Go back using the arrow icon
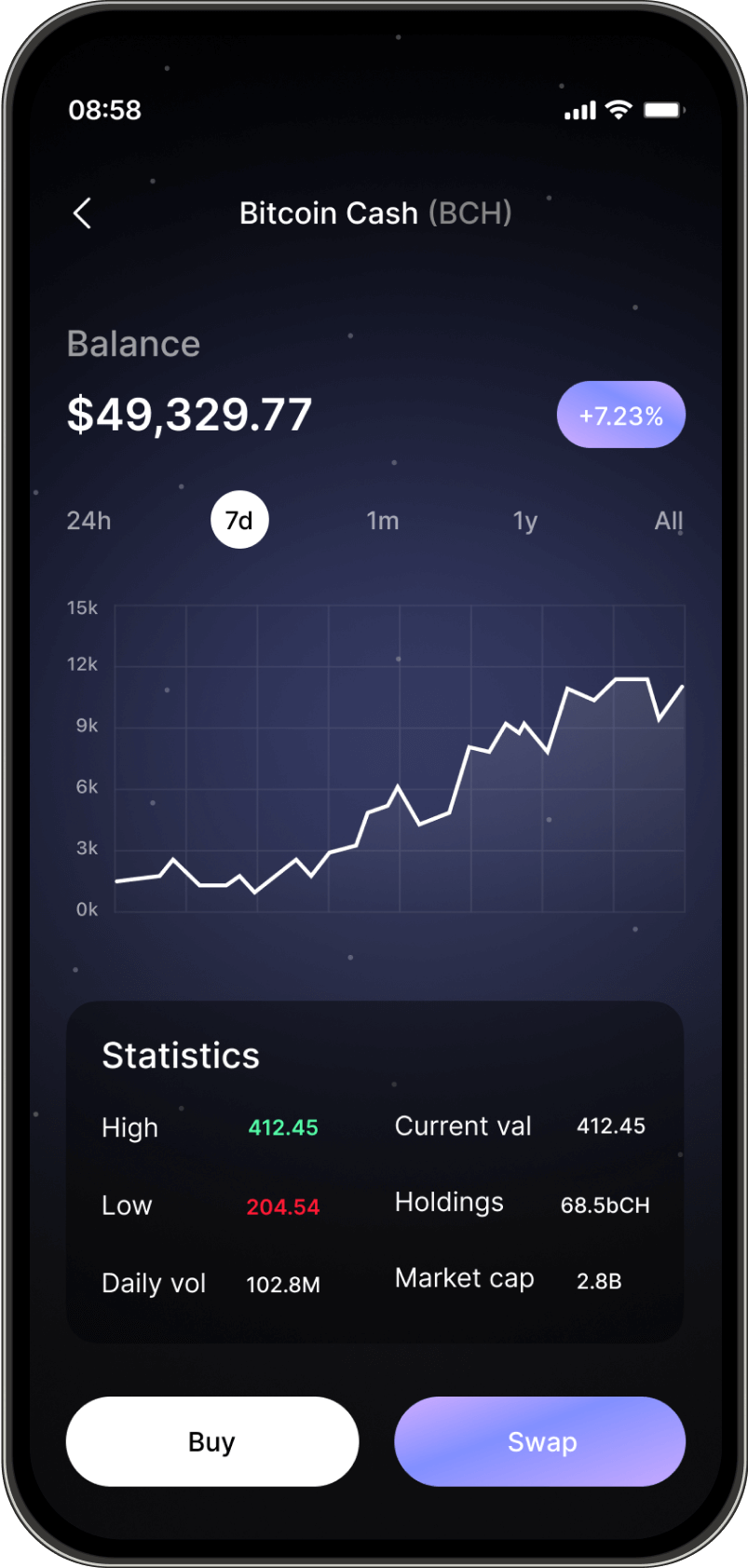The image size is (748, 1568). [82, 213]
